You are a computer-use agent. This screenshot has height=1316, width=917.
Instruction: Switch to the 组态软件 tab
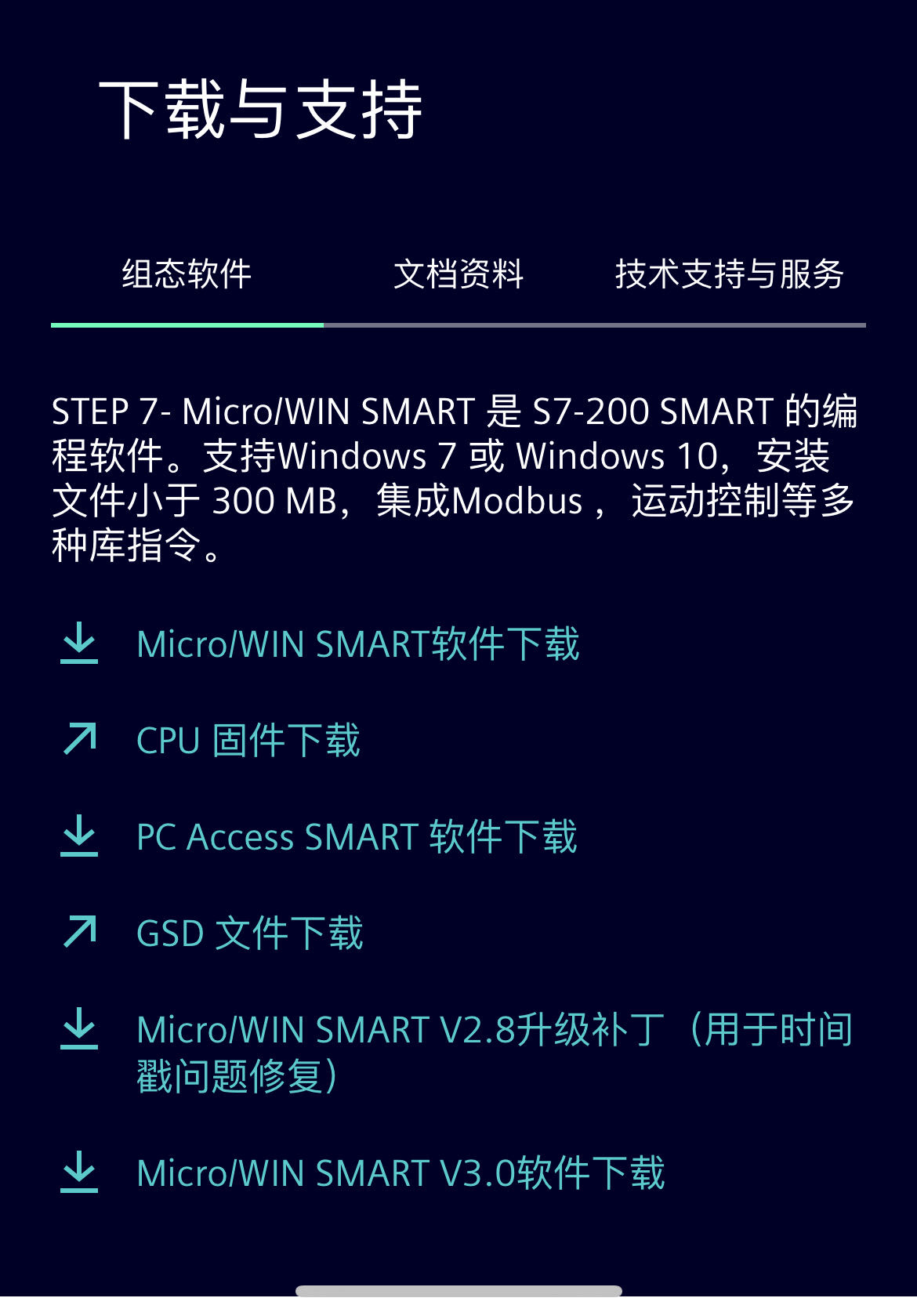[187, 274]
